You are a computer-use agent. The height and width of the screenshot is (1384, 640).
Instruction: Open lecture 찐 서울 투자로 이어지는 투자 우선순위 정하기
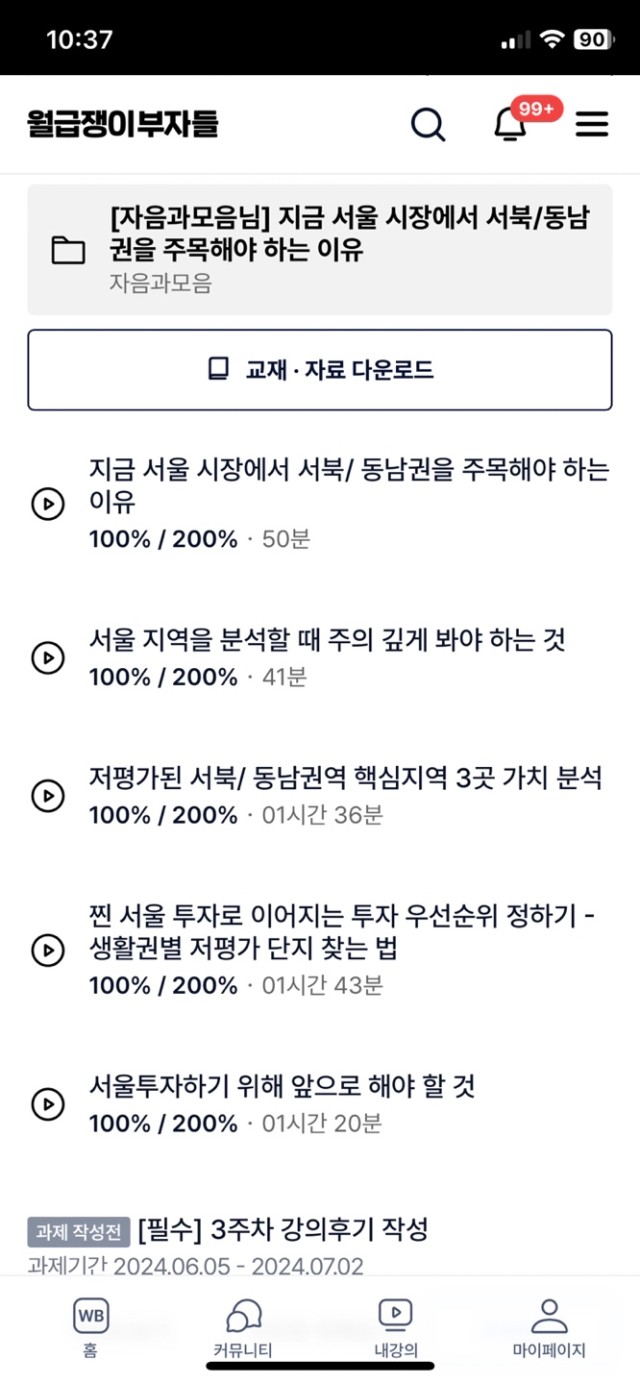[x=320, y=950]
